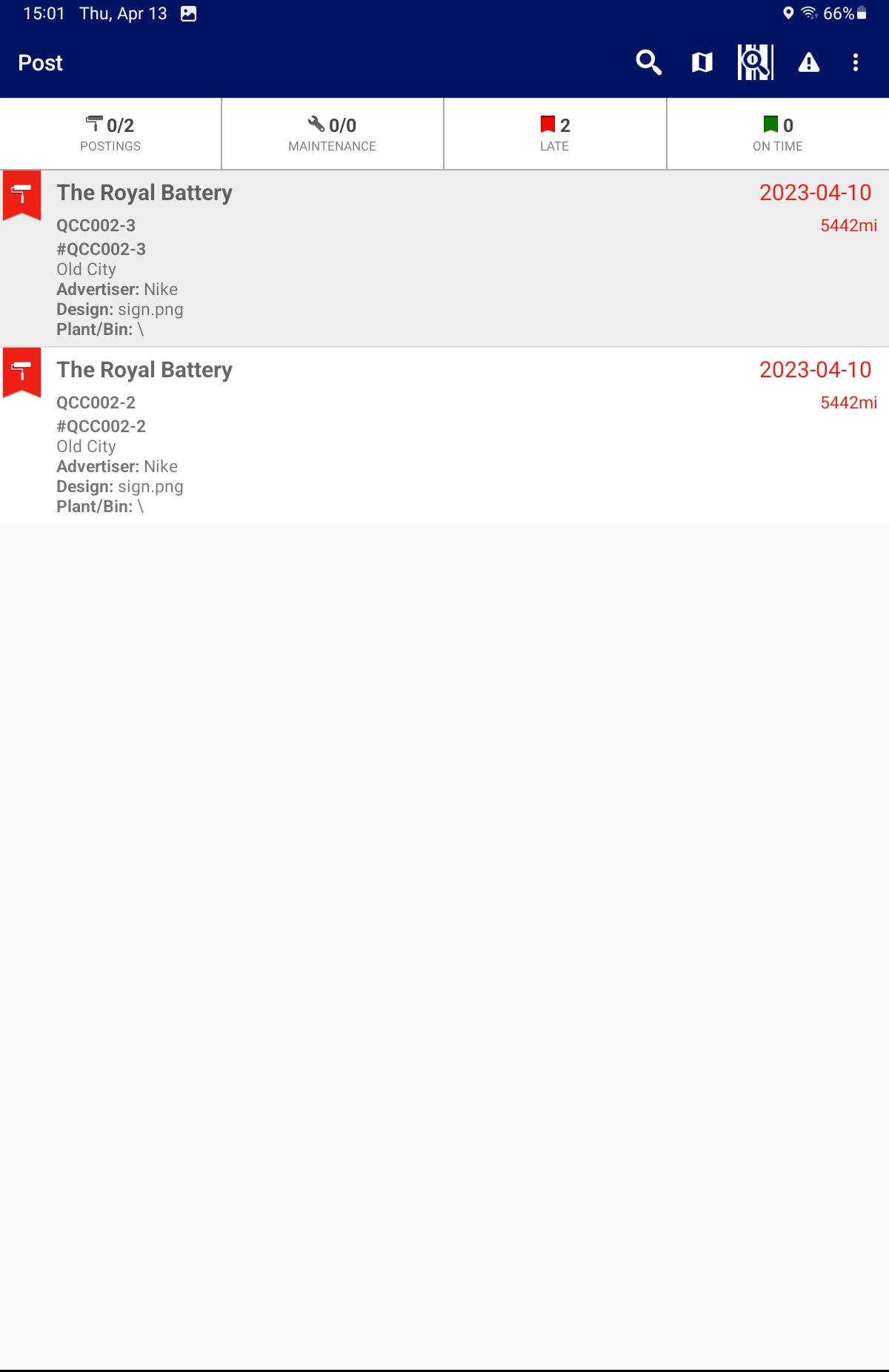Open the search icon in the app bar

click(x=648, y=63)
